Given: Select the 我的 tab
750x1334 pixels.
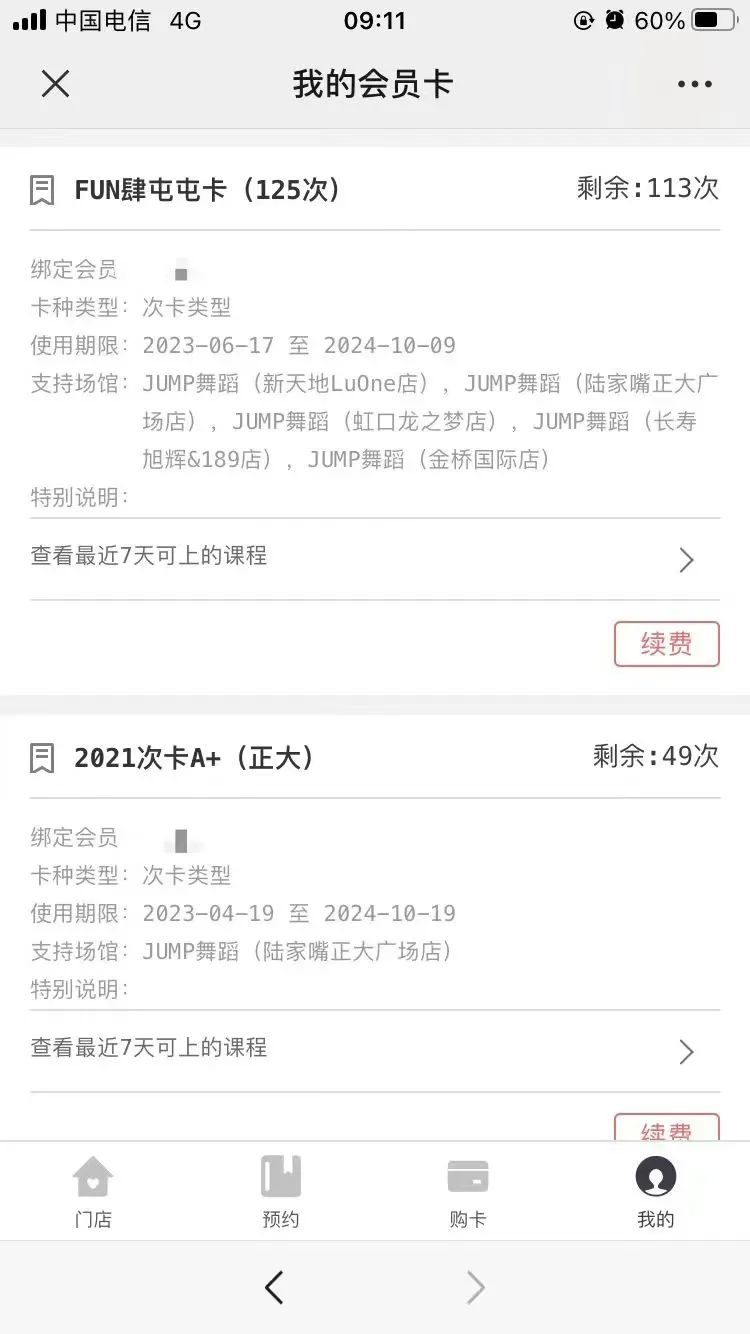Looking at the screenshot, I should [656, 1192].
